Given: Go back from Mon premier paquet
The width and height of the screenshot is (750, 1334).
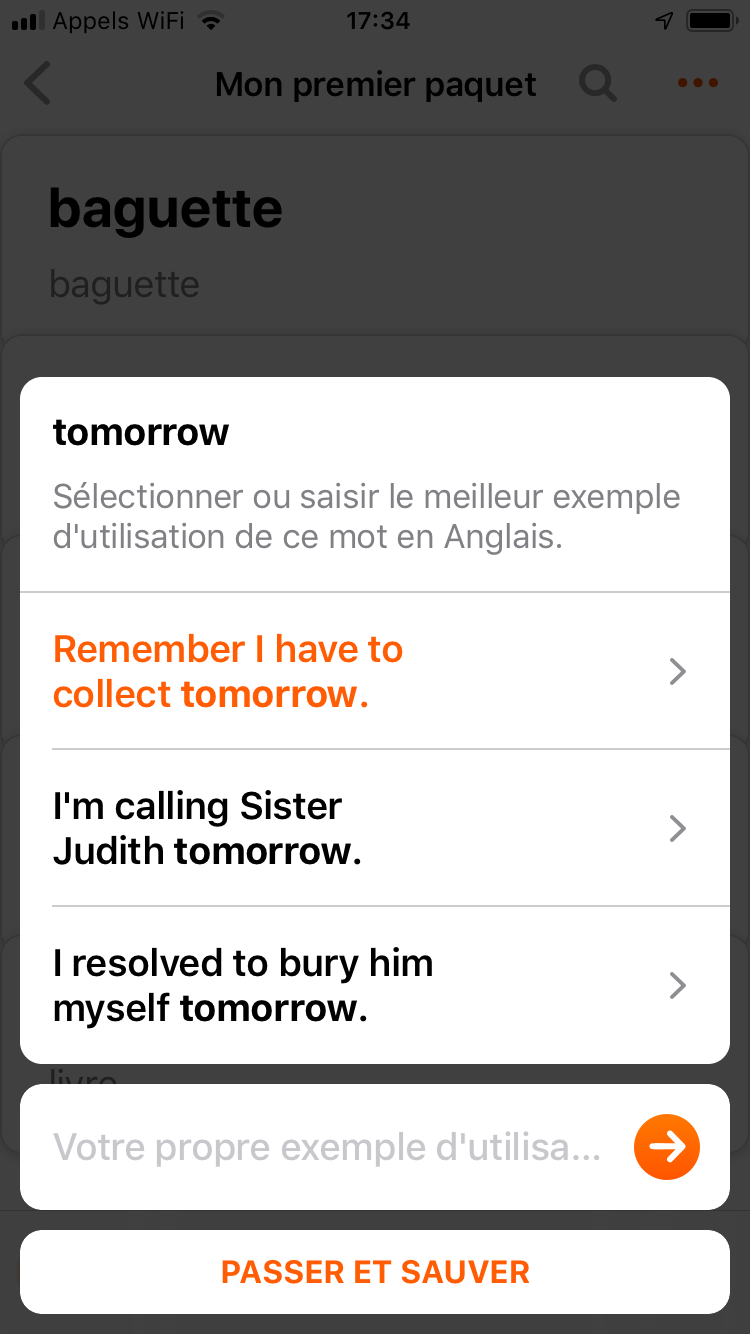Looking at the screenshot, I should [x=38, y=85].
